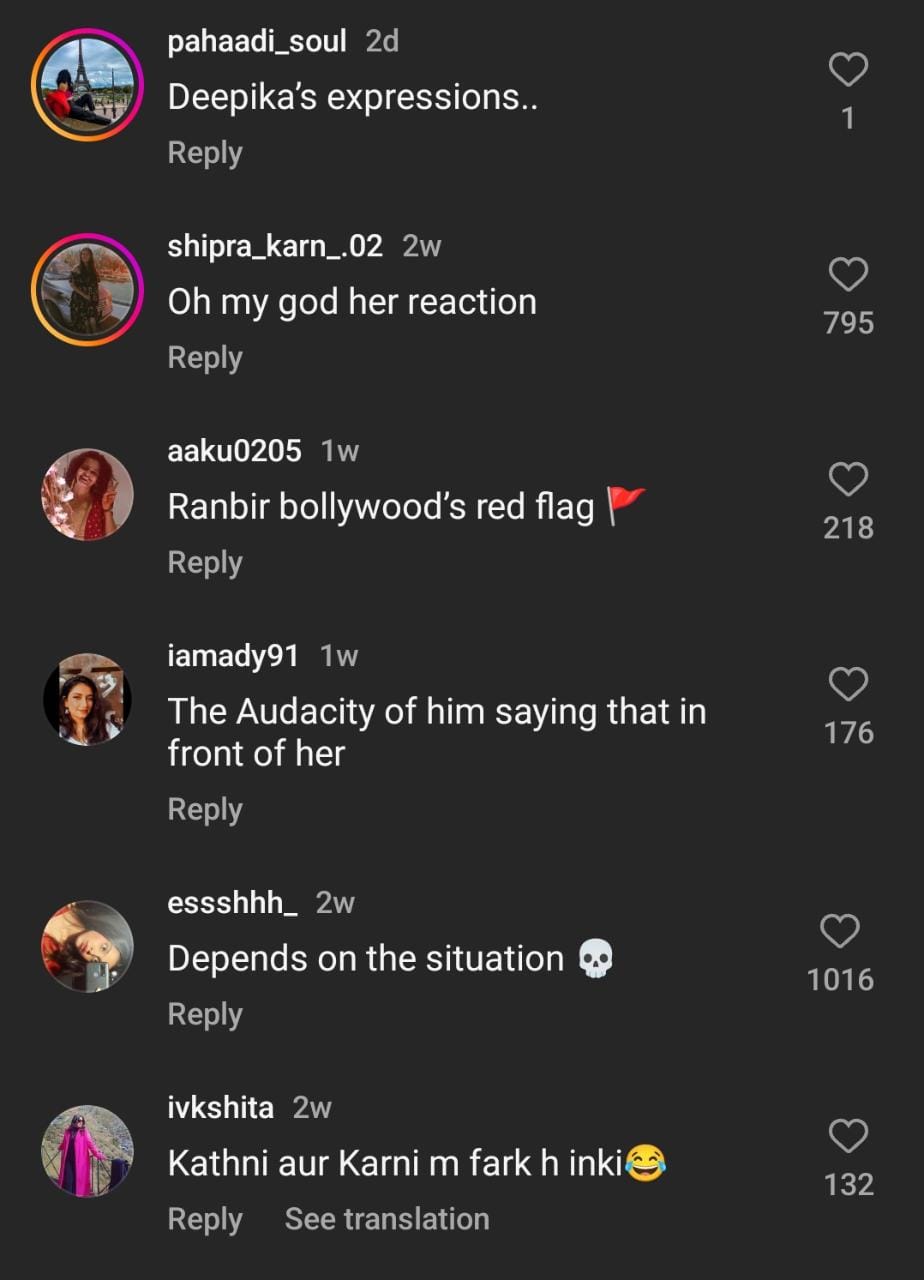Screen dimensions: 924x1280
Task: Reply to ivkshita's comment
Action: pyautogui.click(x=205, y=1219)
